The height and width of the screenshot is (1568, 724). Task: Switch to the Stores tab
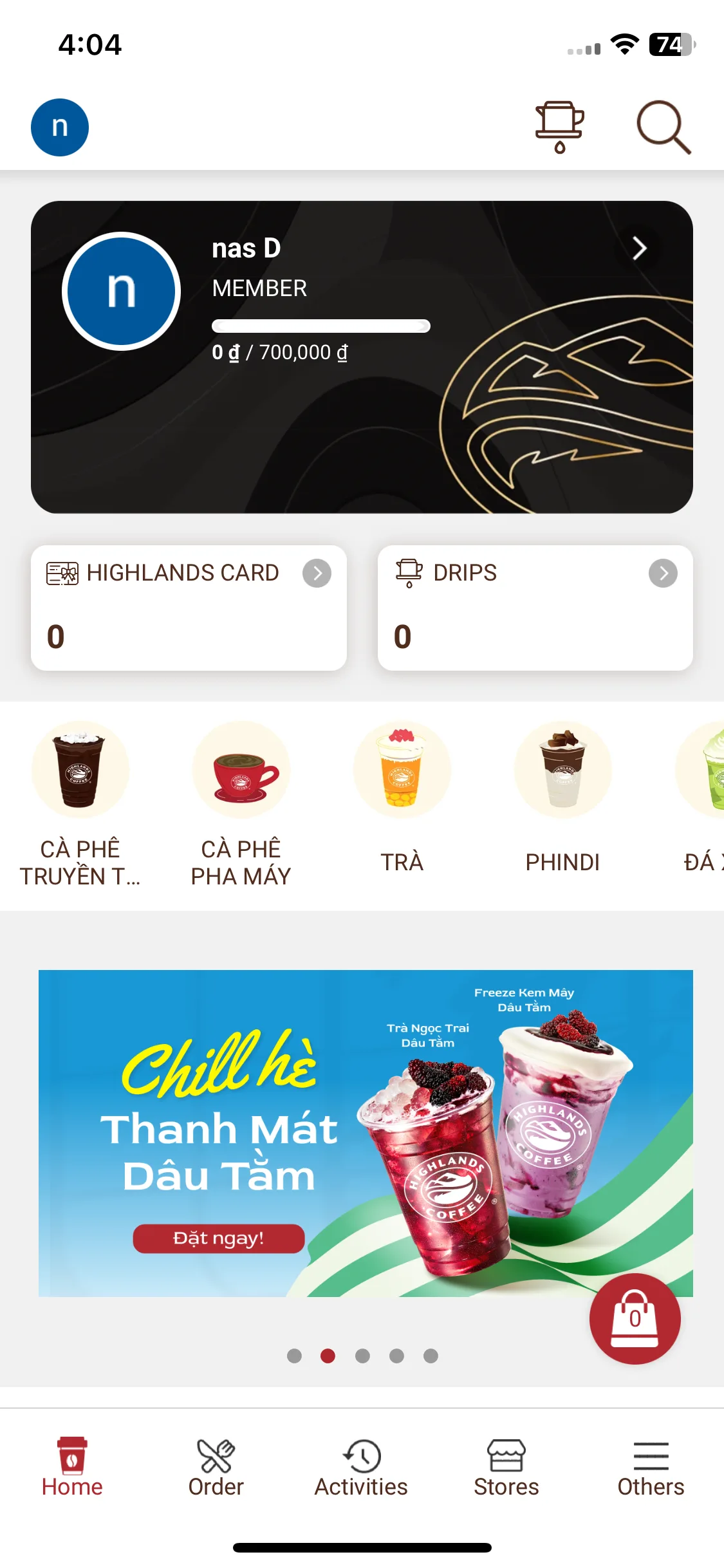pos(506,1468)
